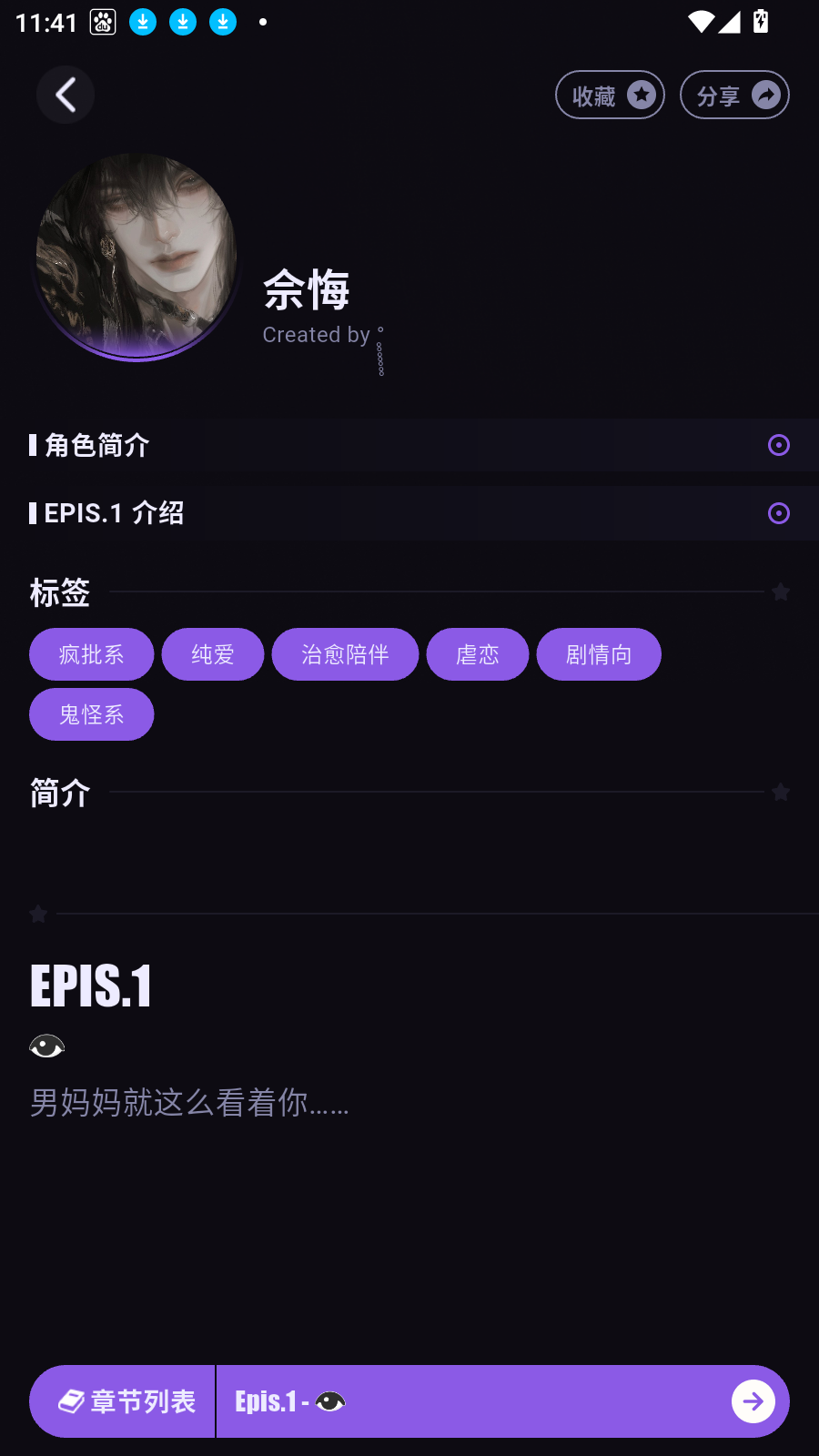This screenshot has height=1456, width=819.
Task: Select the star icon inside the 收藏 button
Action: click(x=642, y=94)
